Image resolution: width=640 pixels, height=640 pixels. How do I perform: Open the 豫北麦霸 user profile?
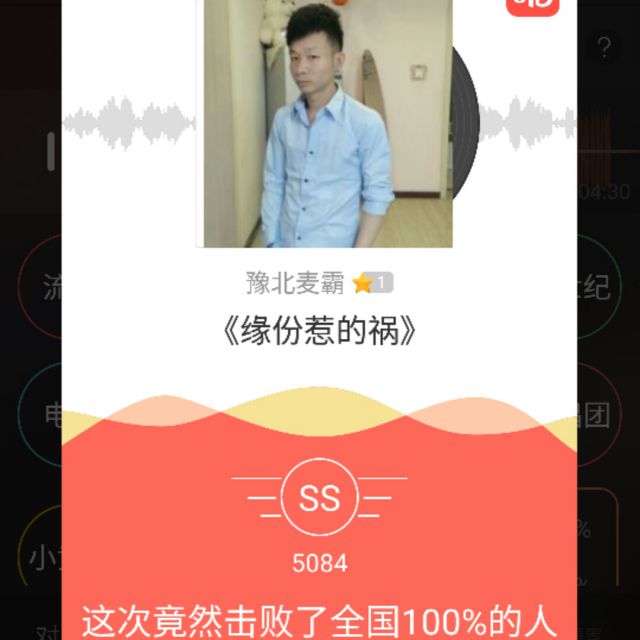click(296, 284)
